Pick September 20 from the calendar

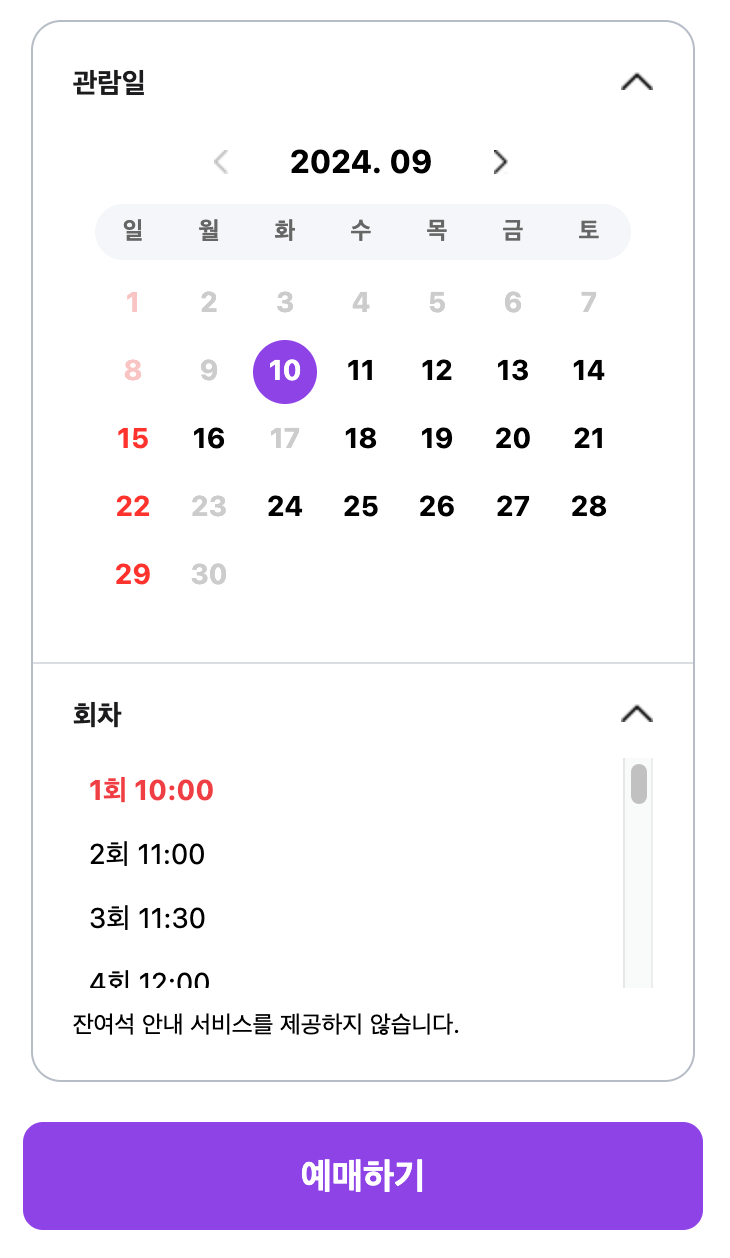click(x=513, y=438)
